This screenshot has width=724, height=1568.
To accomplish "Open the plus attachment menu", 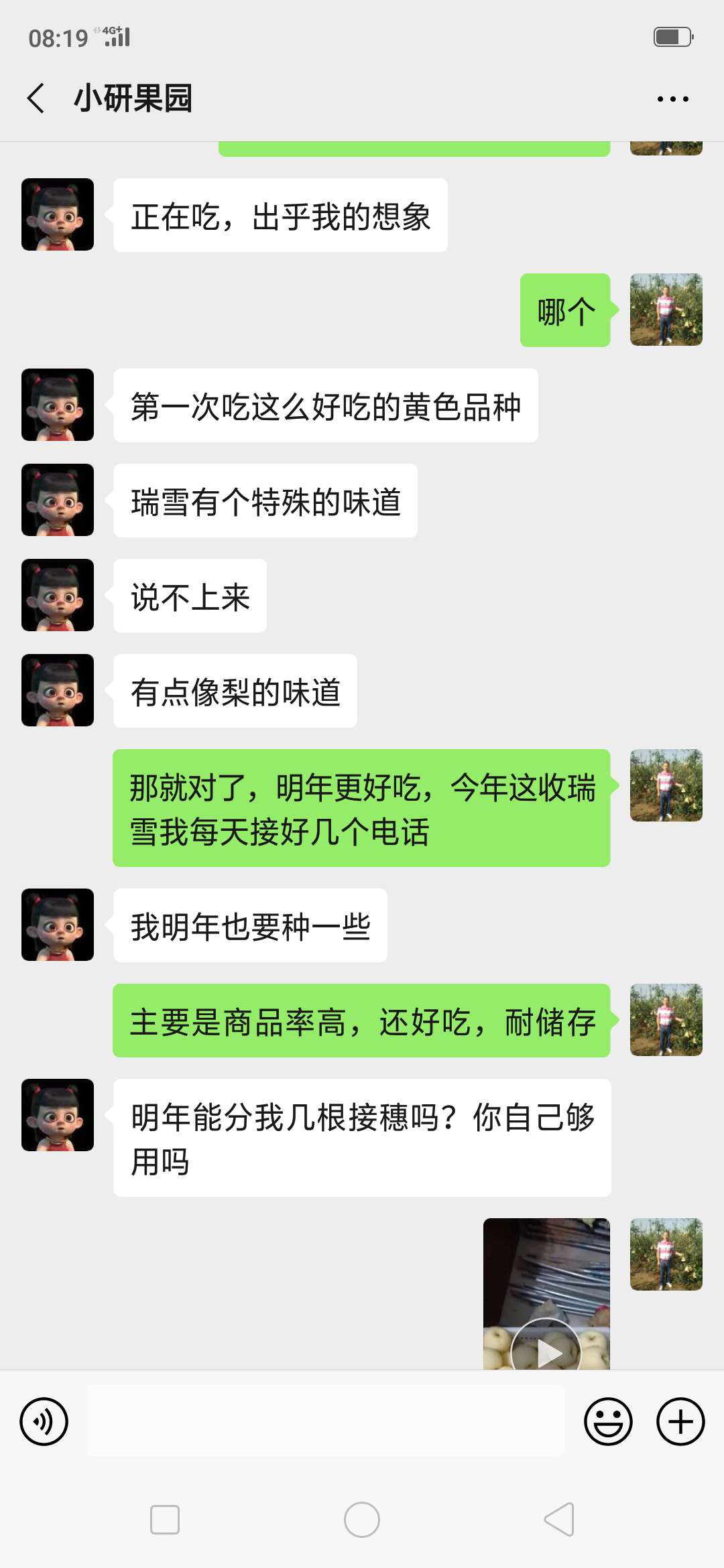I will (680, 1421).
